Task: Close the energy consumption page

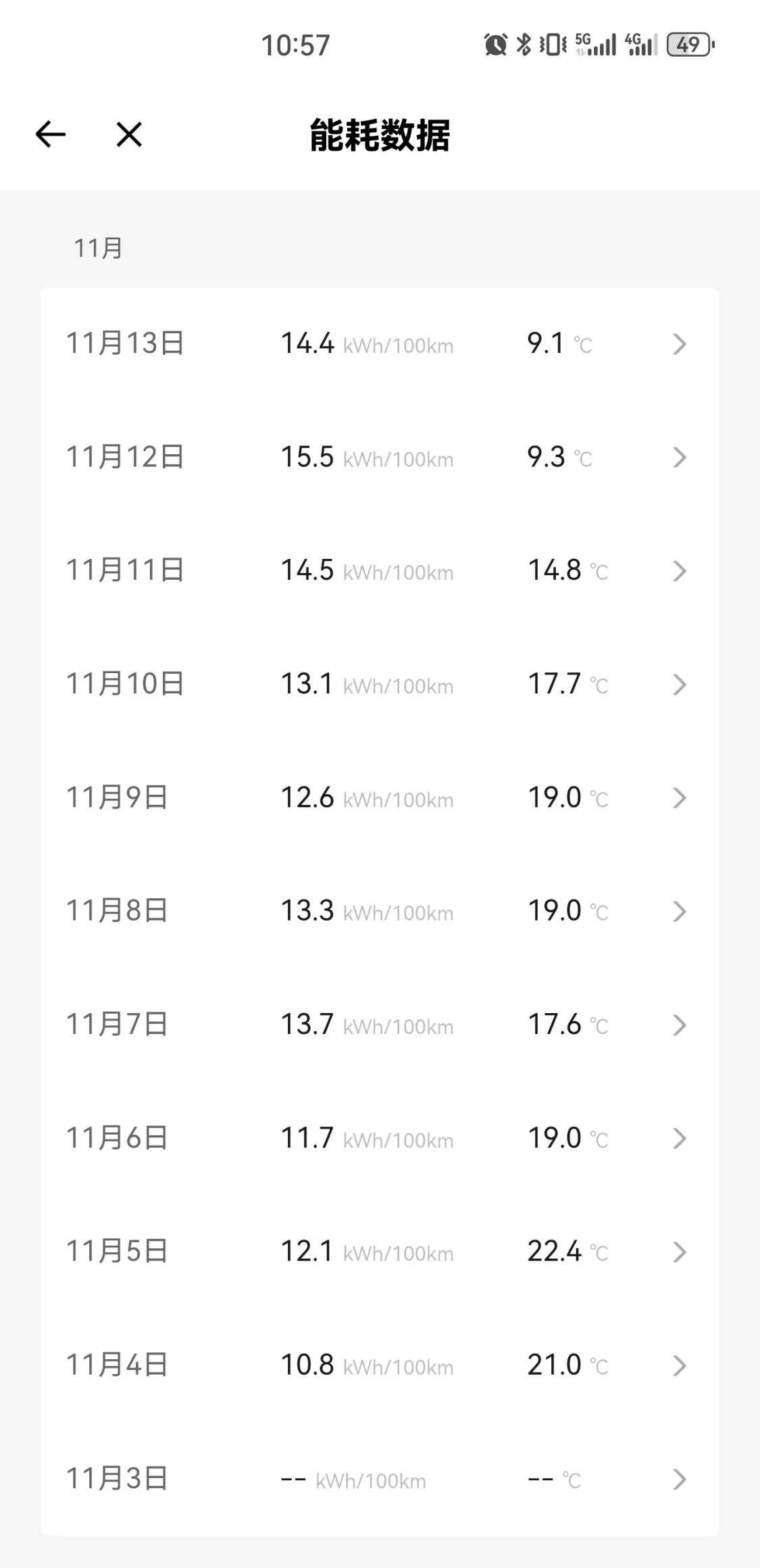Action: point(129,134)
